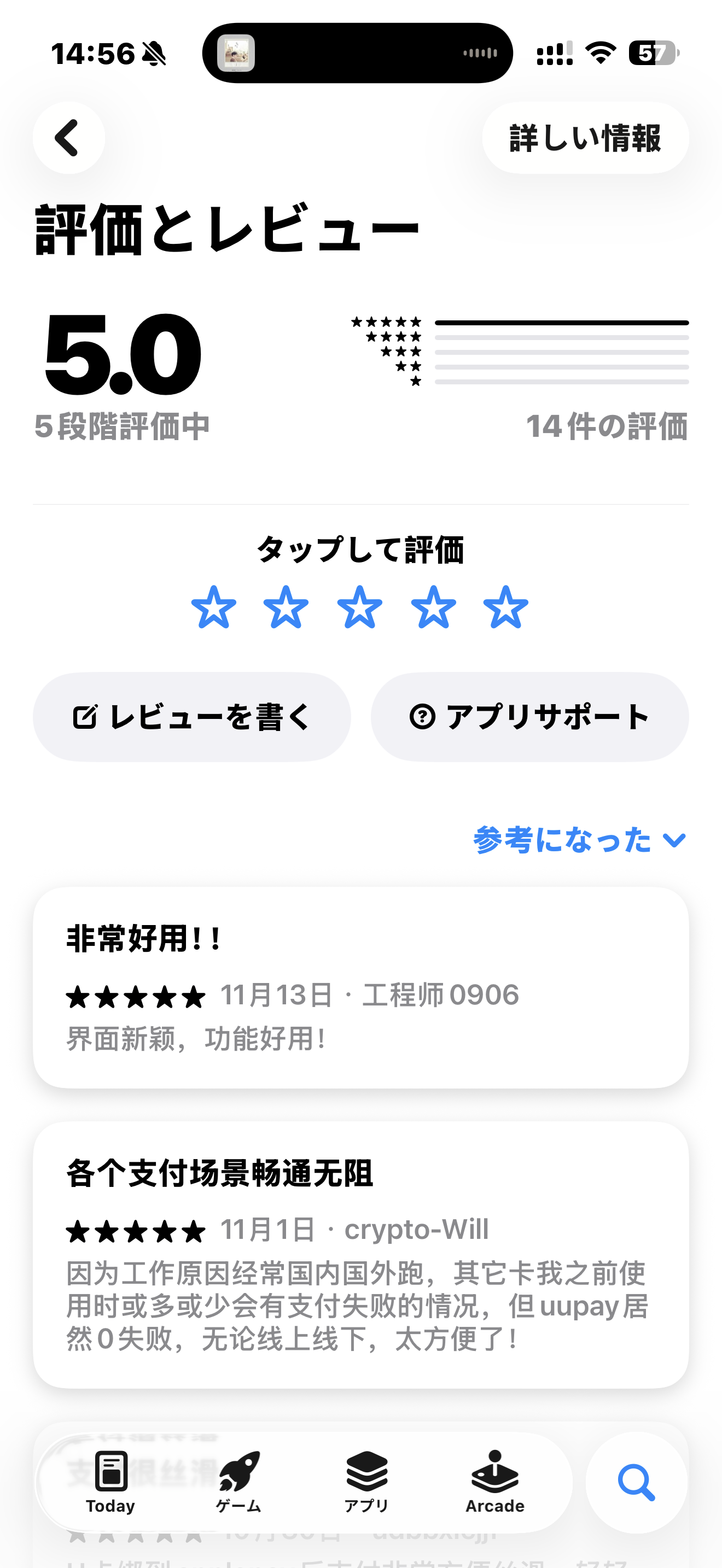Open crypto-Will's review 各个支付场景畅通无阻

pyautogui.click(x=360, y=1255)
